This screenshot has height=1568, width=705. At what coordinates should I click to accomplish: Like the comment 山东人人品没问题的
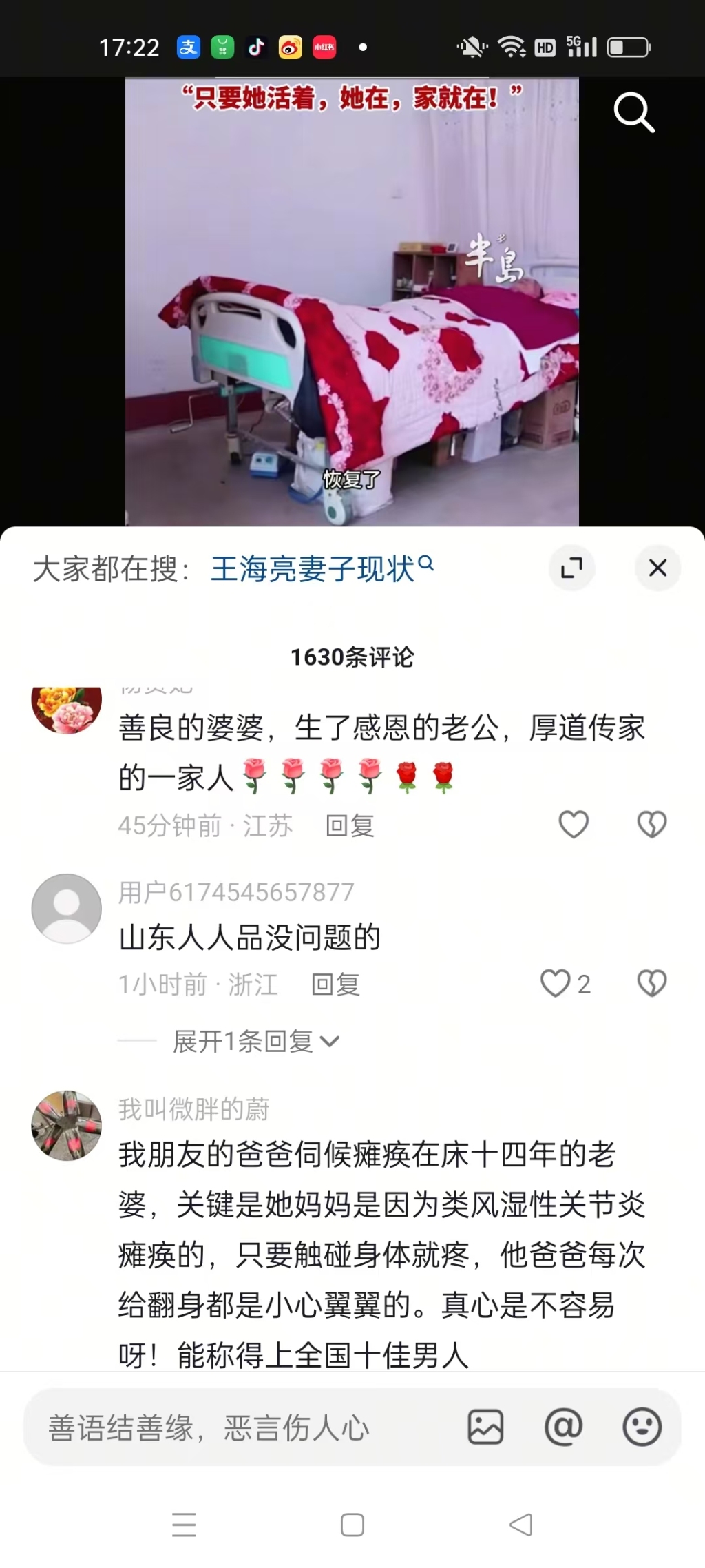coord(556,984)
